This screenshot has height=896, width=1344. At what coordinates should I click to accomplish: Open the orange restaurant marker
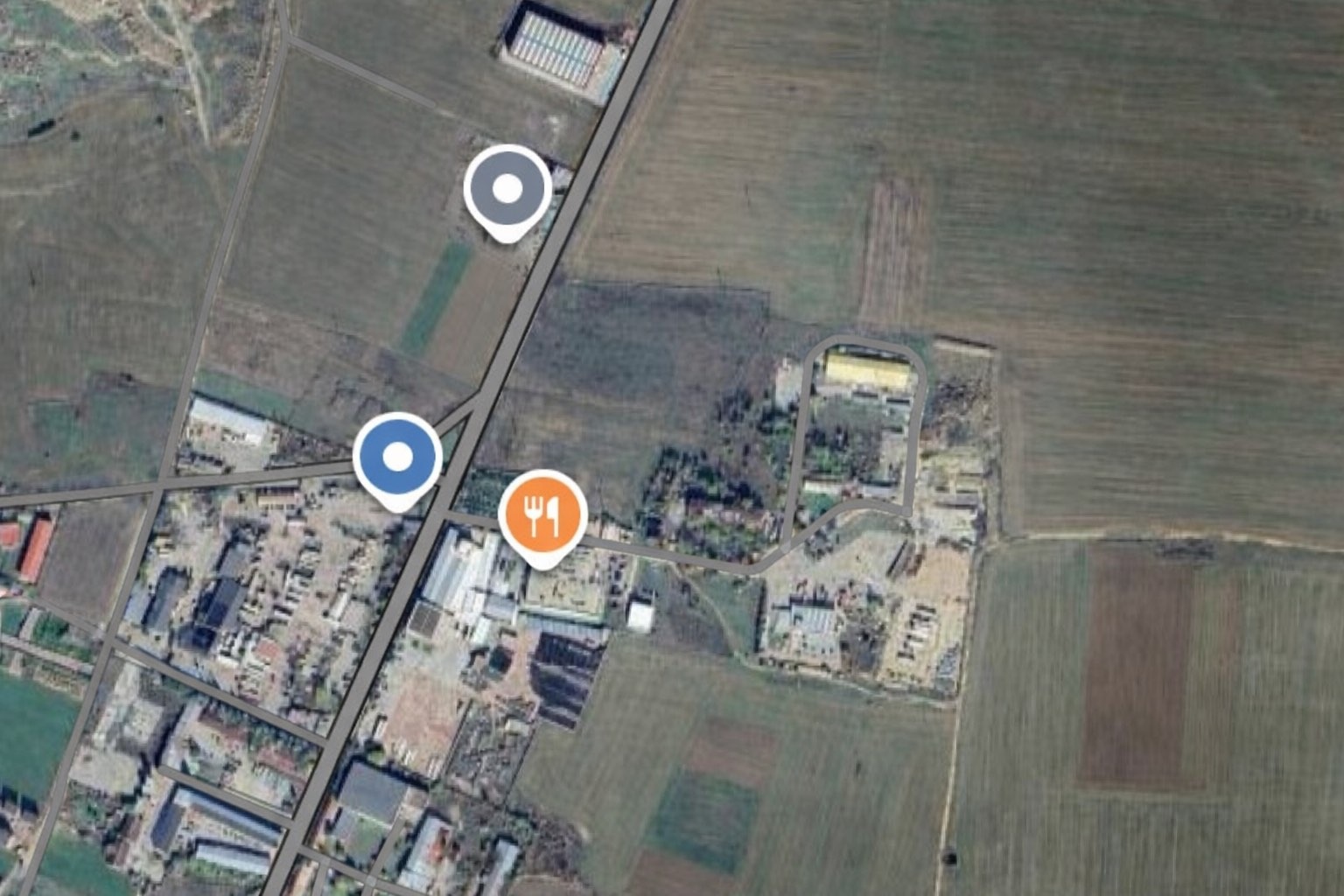[542, 514]
